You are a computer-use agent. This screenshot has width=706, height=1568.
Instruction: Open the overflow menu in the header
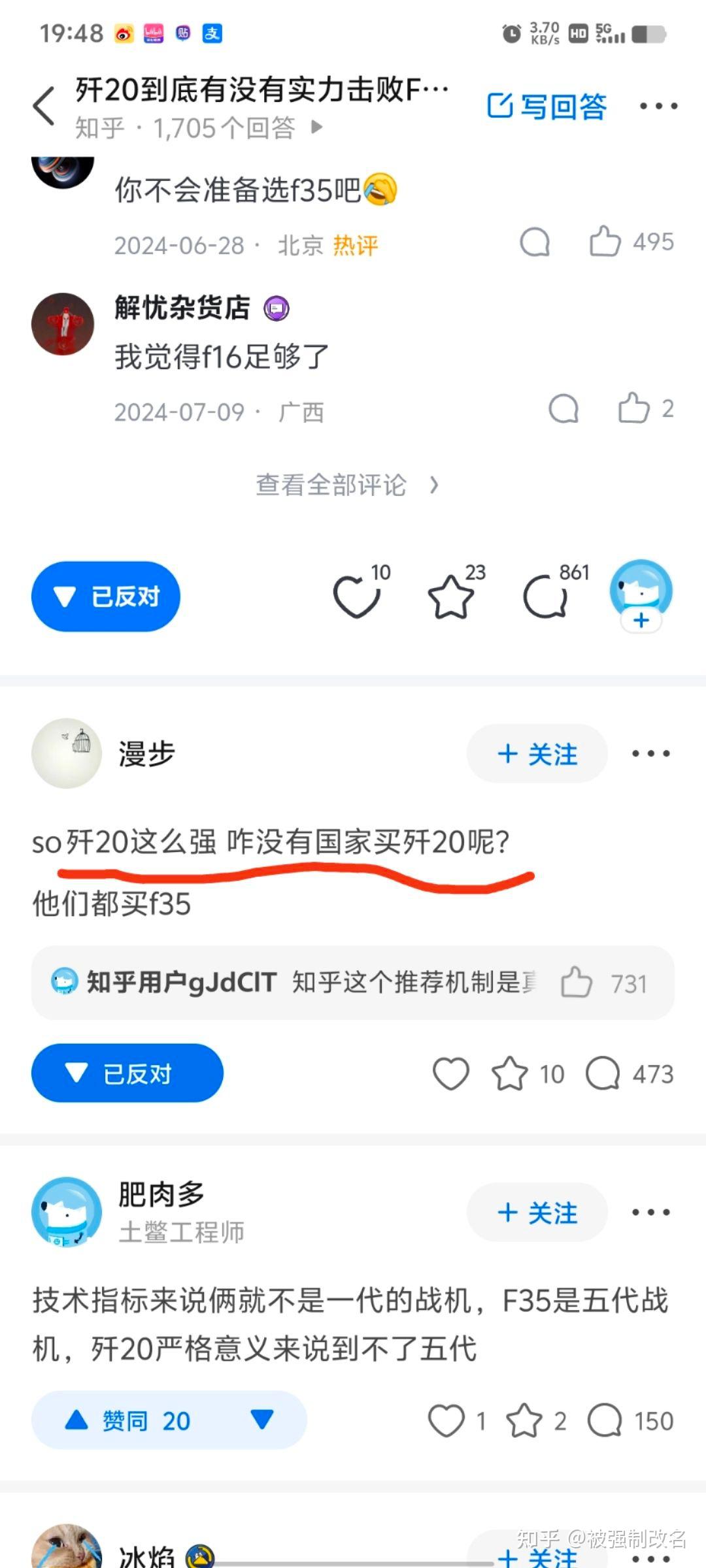pos(658,106)
